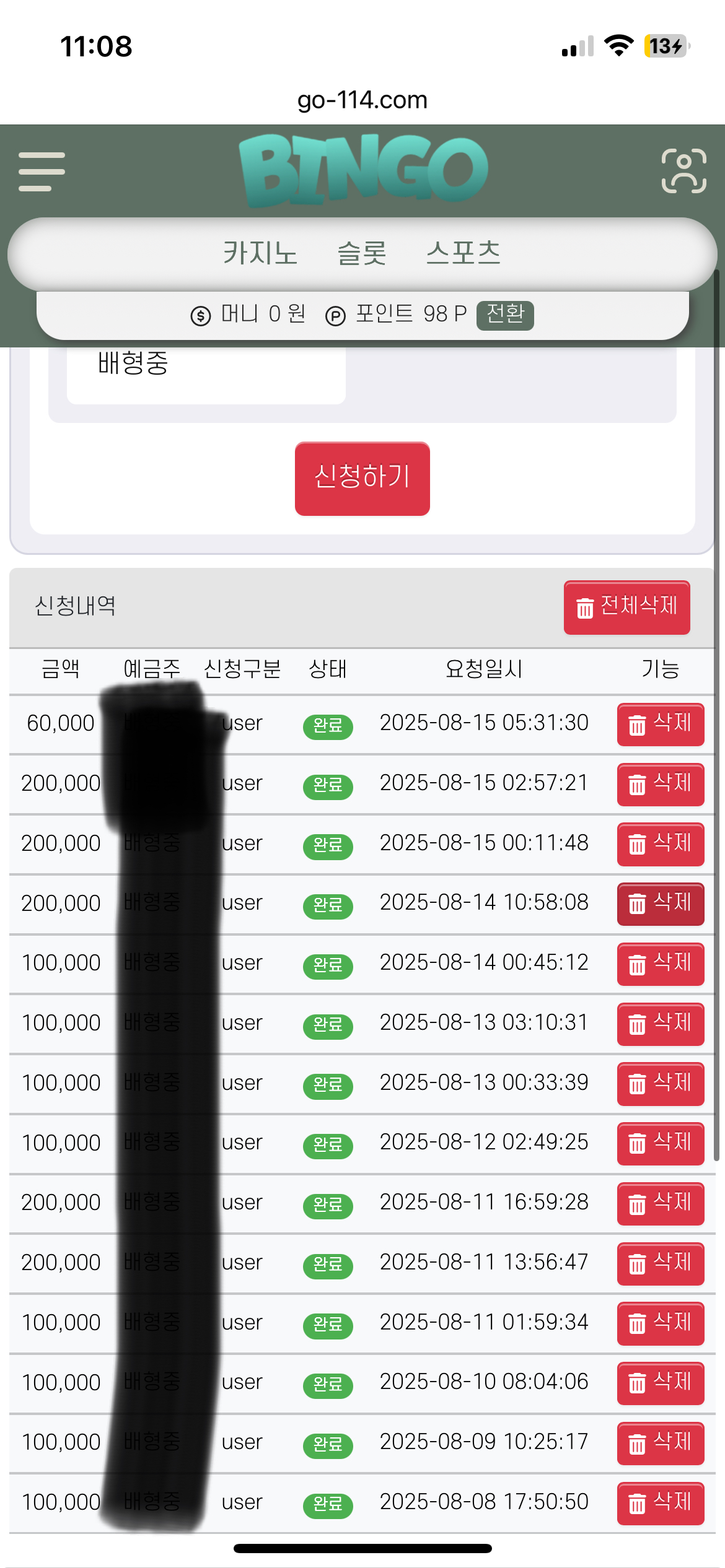The width and height of the screenshot is (725, 1568).
Task: Submit the request with 신청하기
Action: [x=362, y=478]
